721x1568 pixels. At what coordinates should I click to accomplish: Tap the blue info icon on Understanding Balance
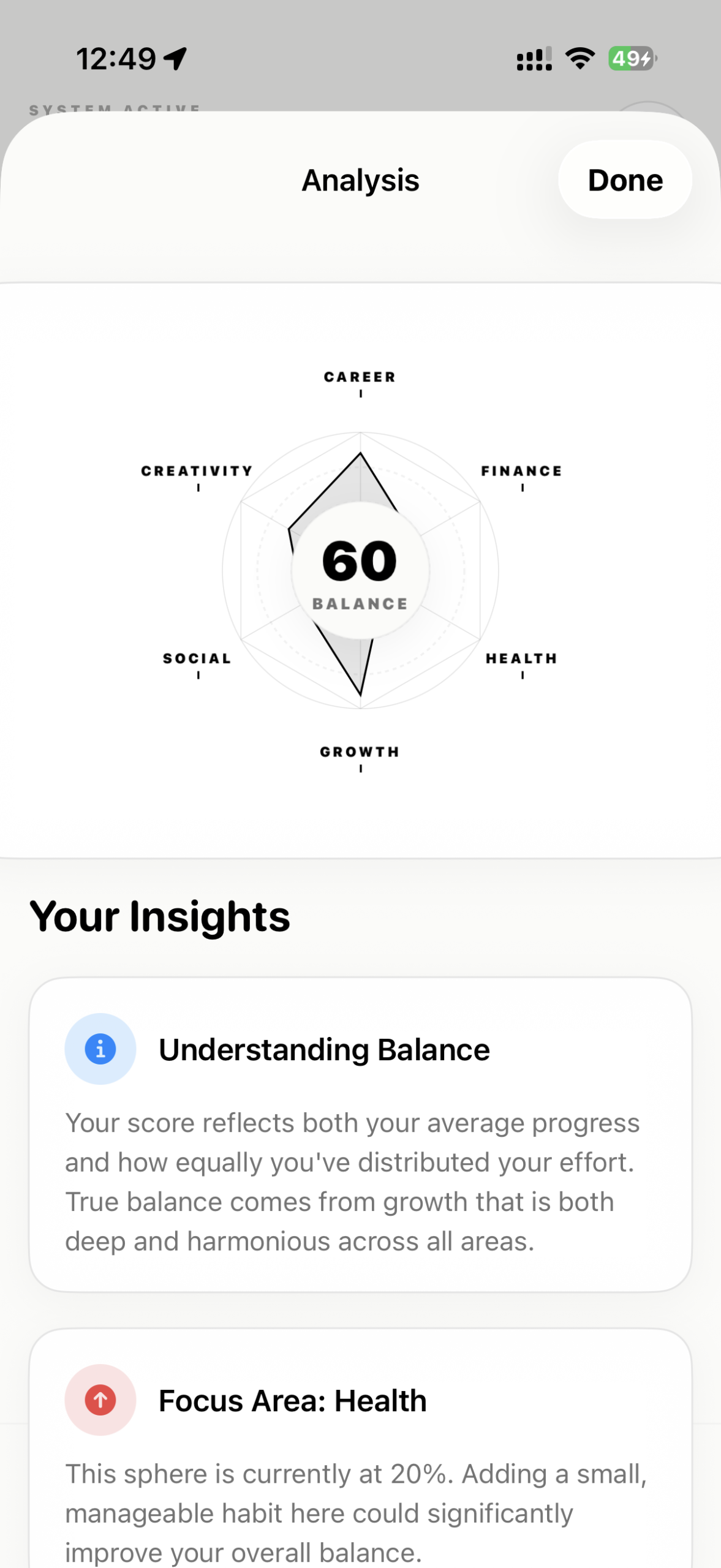tap(100, 1048)
